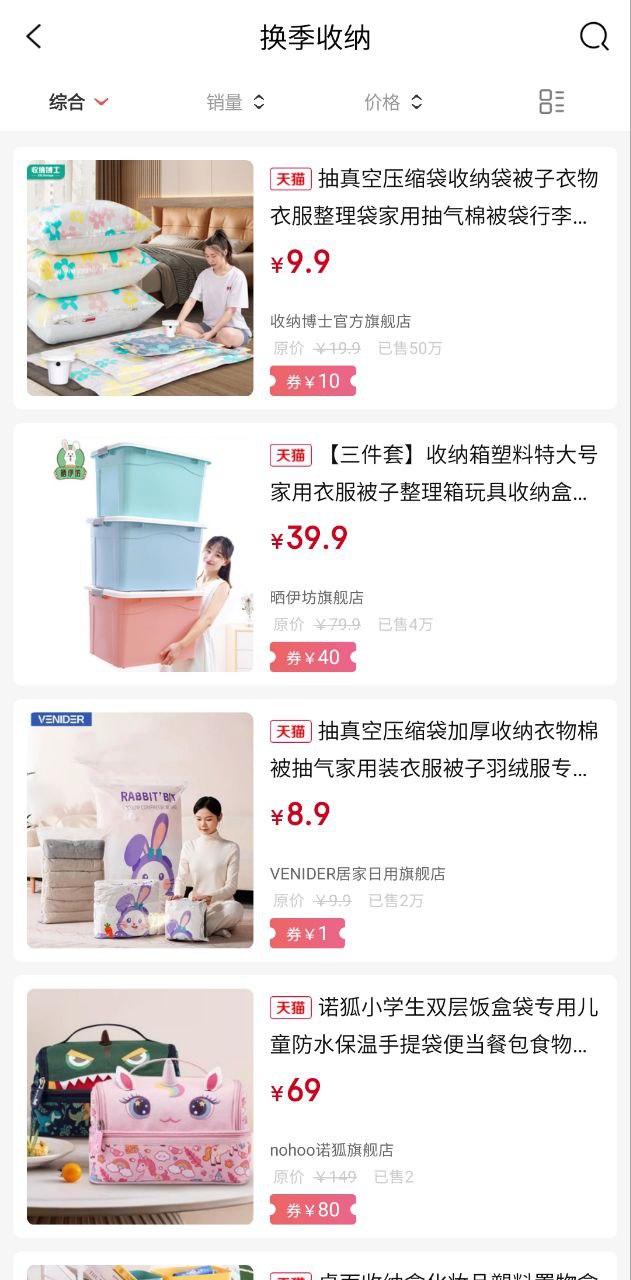Open the VENIDER thick compression bag product
The width and height of the screenshot is (631, 1280).
315,830
